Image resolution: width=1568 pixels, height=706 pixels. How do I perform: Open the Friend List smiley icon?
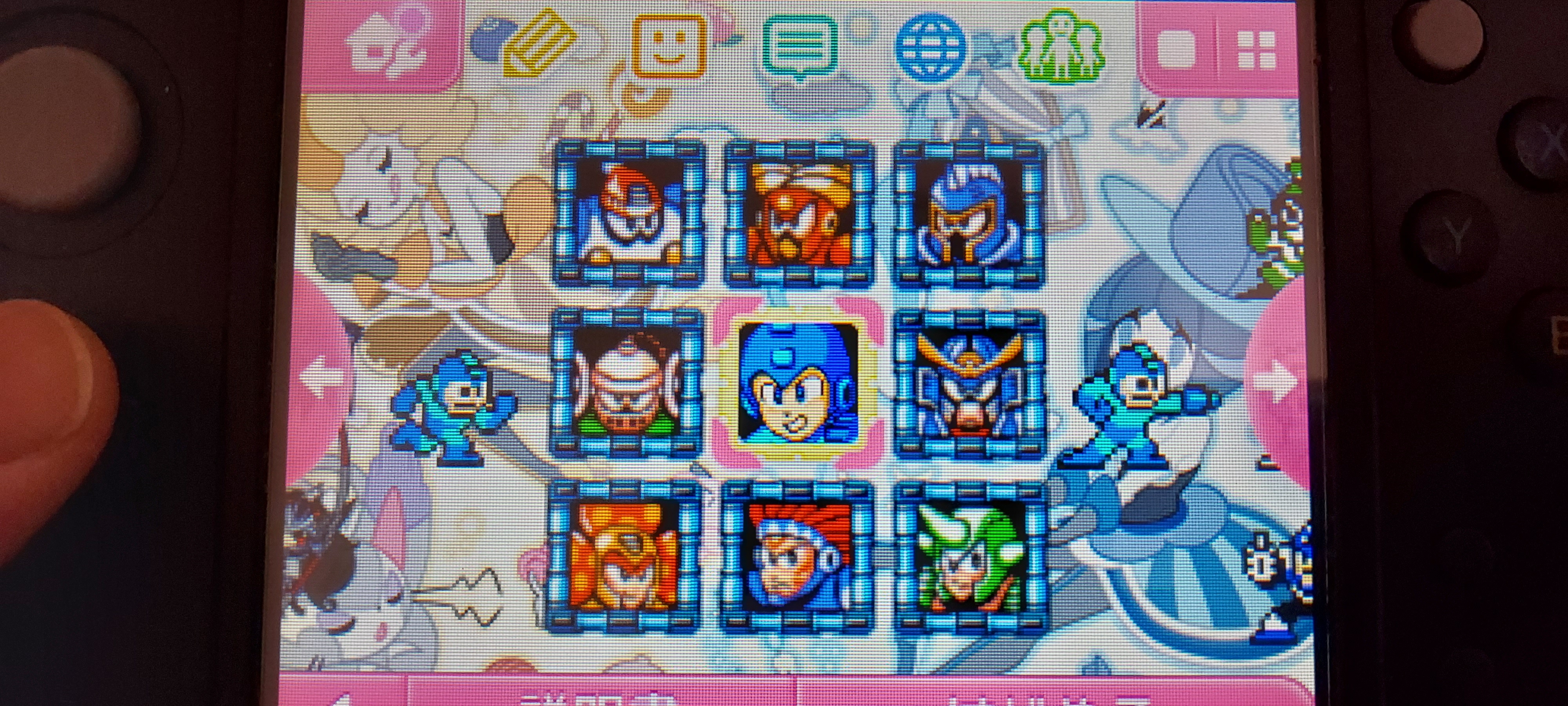[x=669, y=45]
